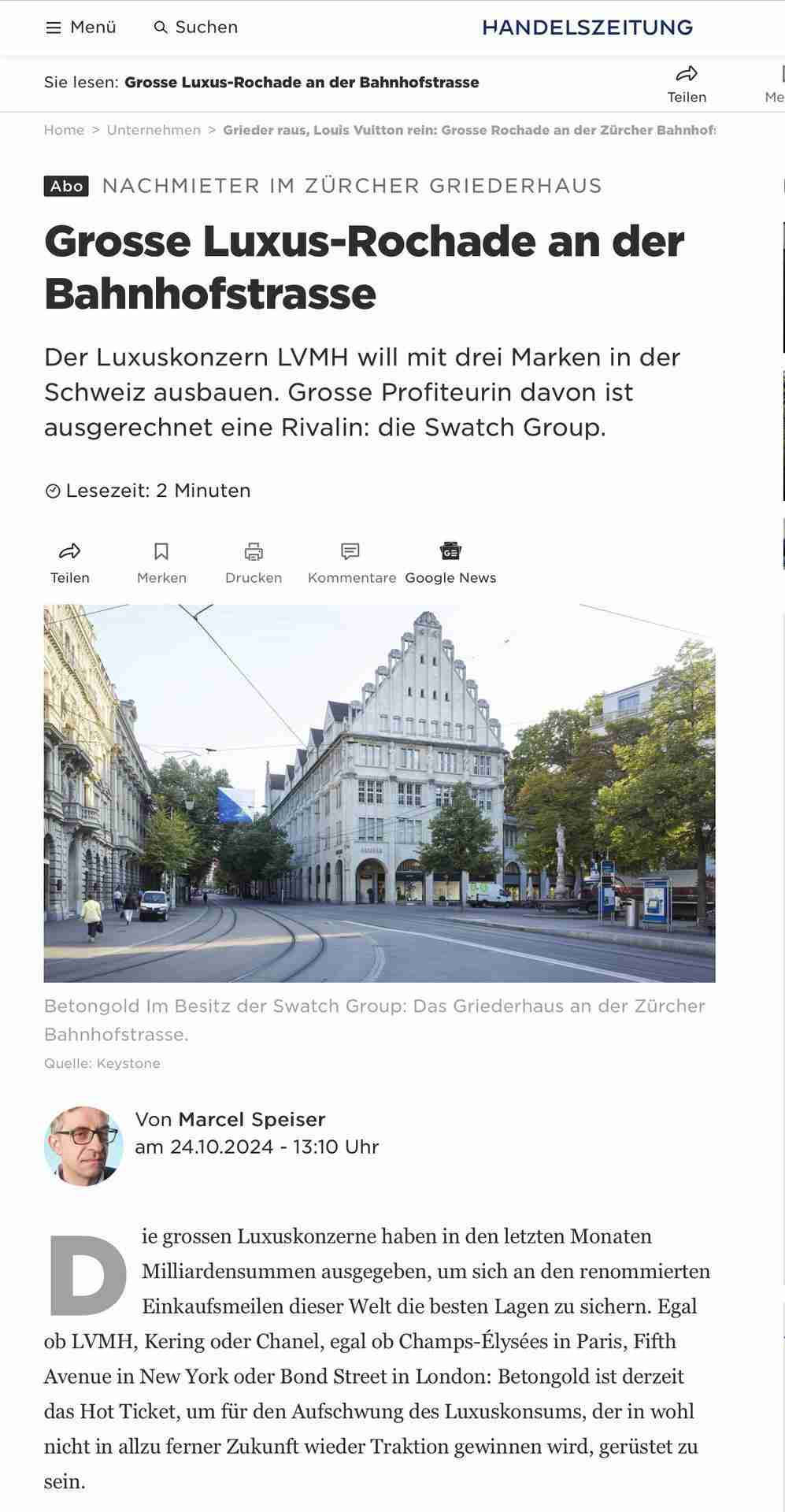Screen dimensions: 785x1512
Task: Open the Unternehmen breadcrumb chevron
Action: tap(213, 129)
